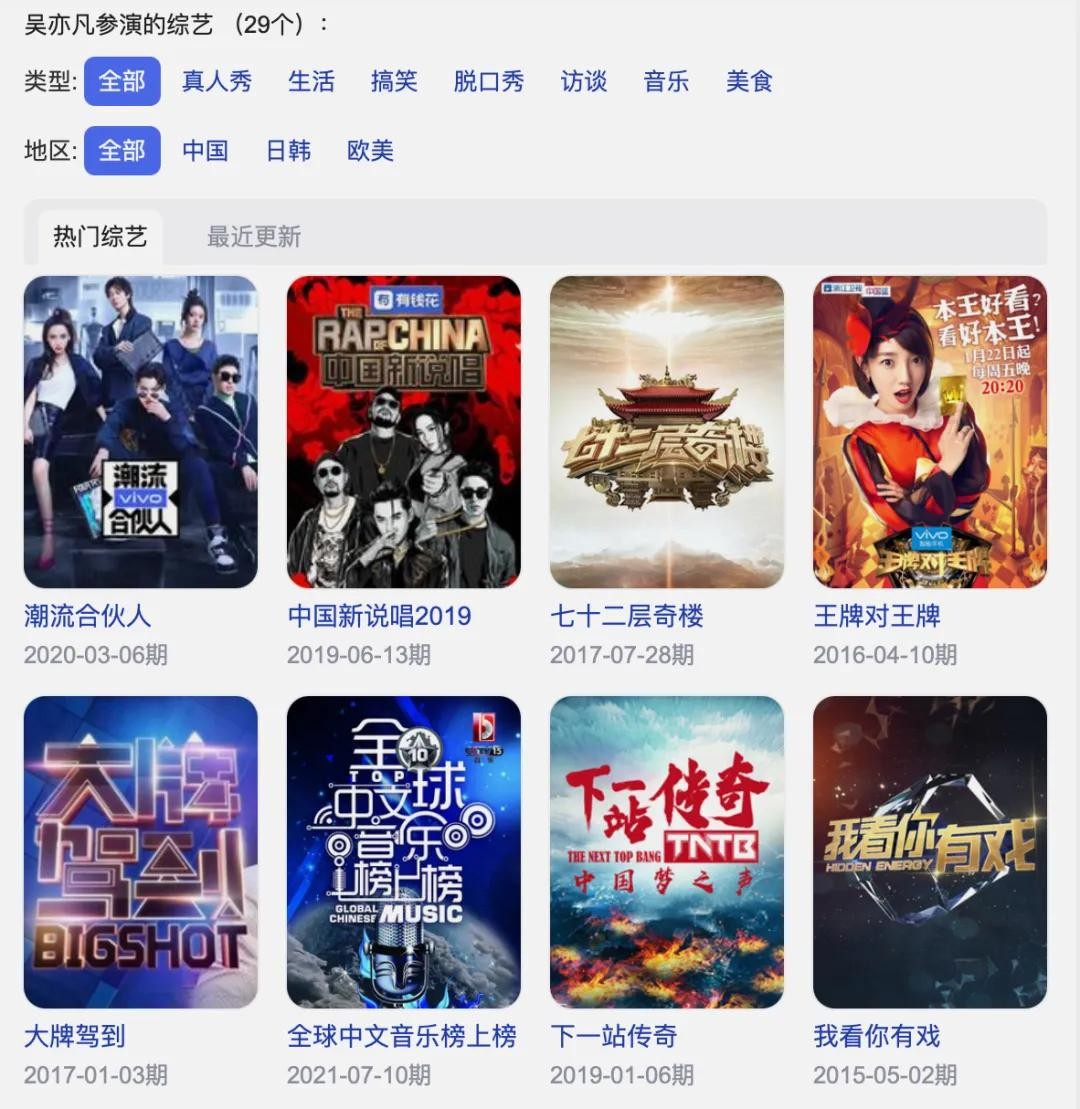Choose the 搞笑 type filter
Image resolution: width=1080 pixels, height=1109 pixels.
click(394, 82)
